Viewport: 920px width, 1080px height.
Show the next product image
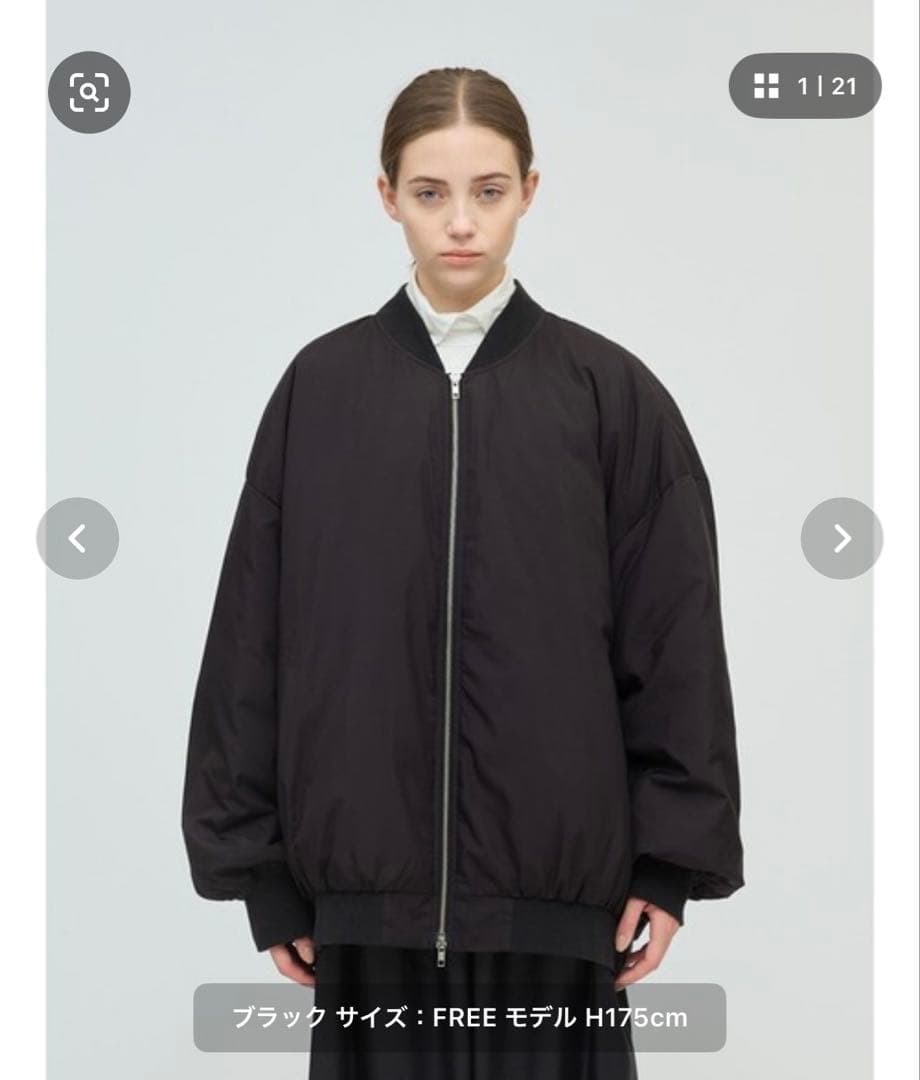pos(841,538)
